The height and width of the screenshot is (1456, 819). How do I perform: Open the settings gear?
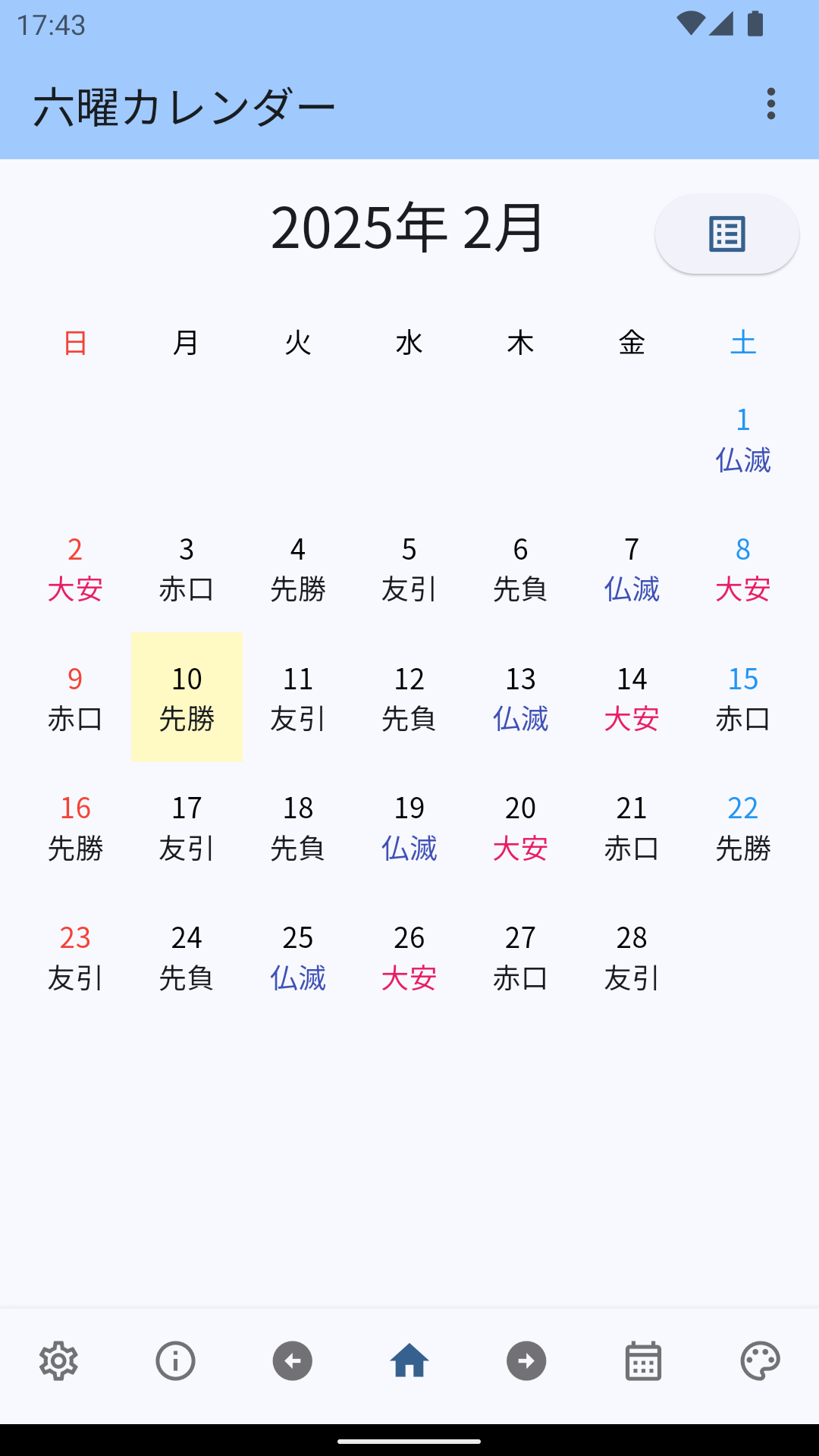point(58,1361)
